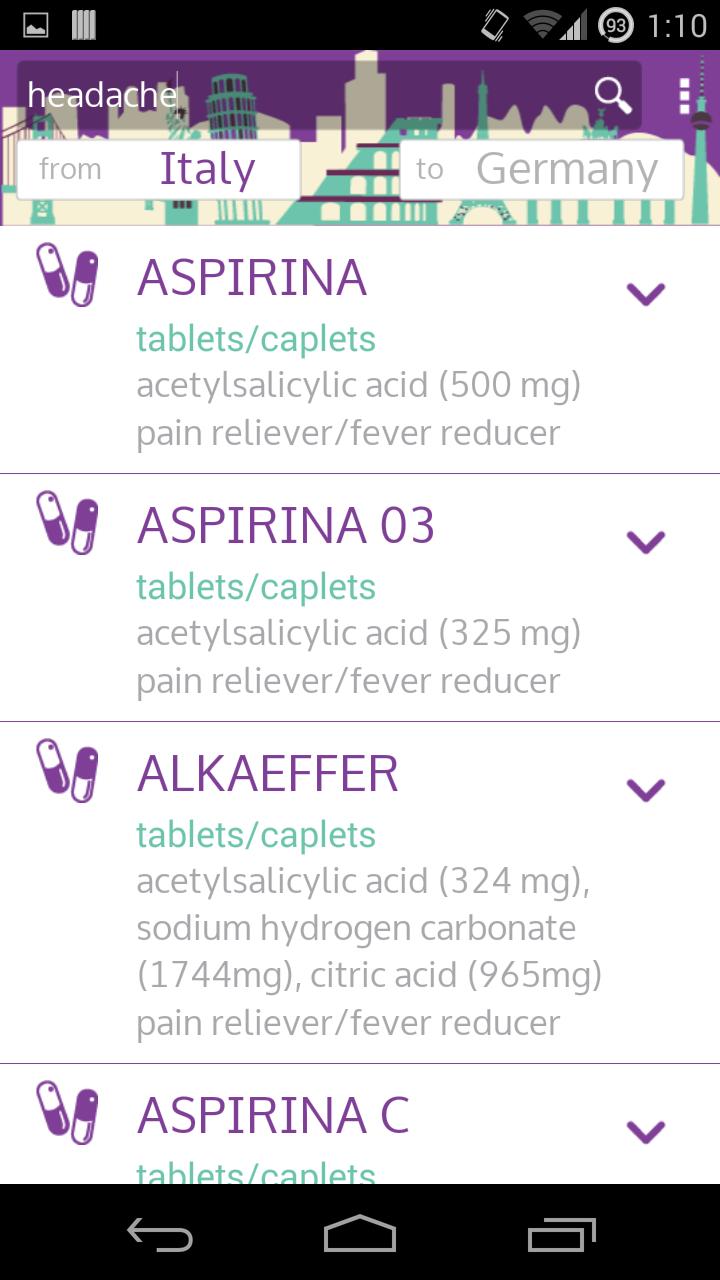The width and height of the screenshot is (720, 1280).
Task: Go back with system back button
Action: (x=160, y=1234)
